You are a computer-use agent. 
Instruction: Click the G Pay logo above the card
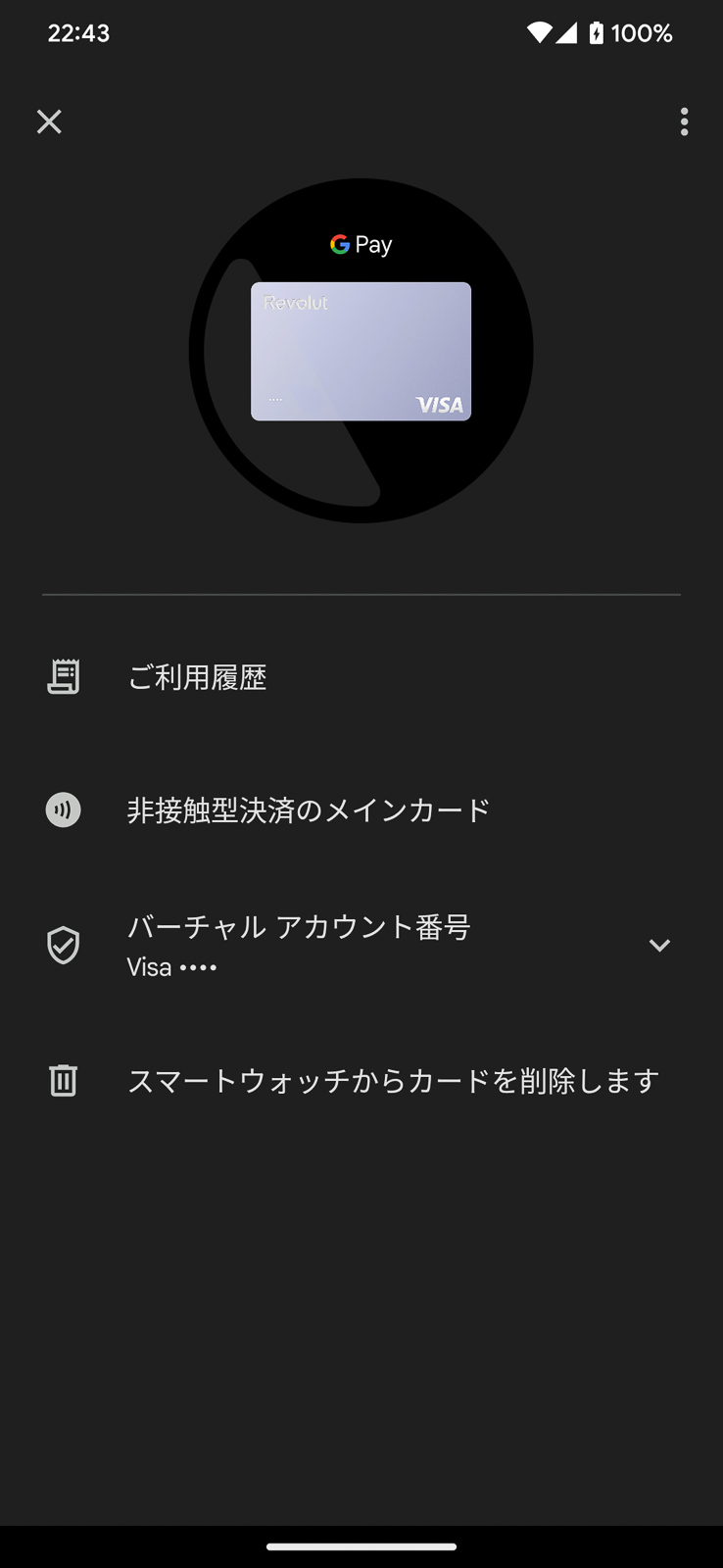[361, 244]
